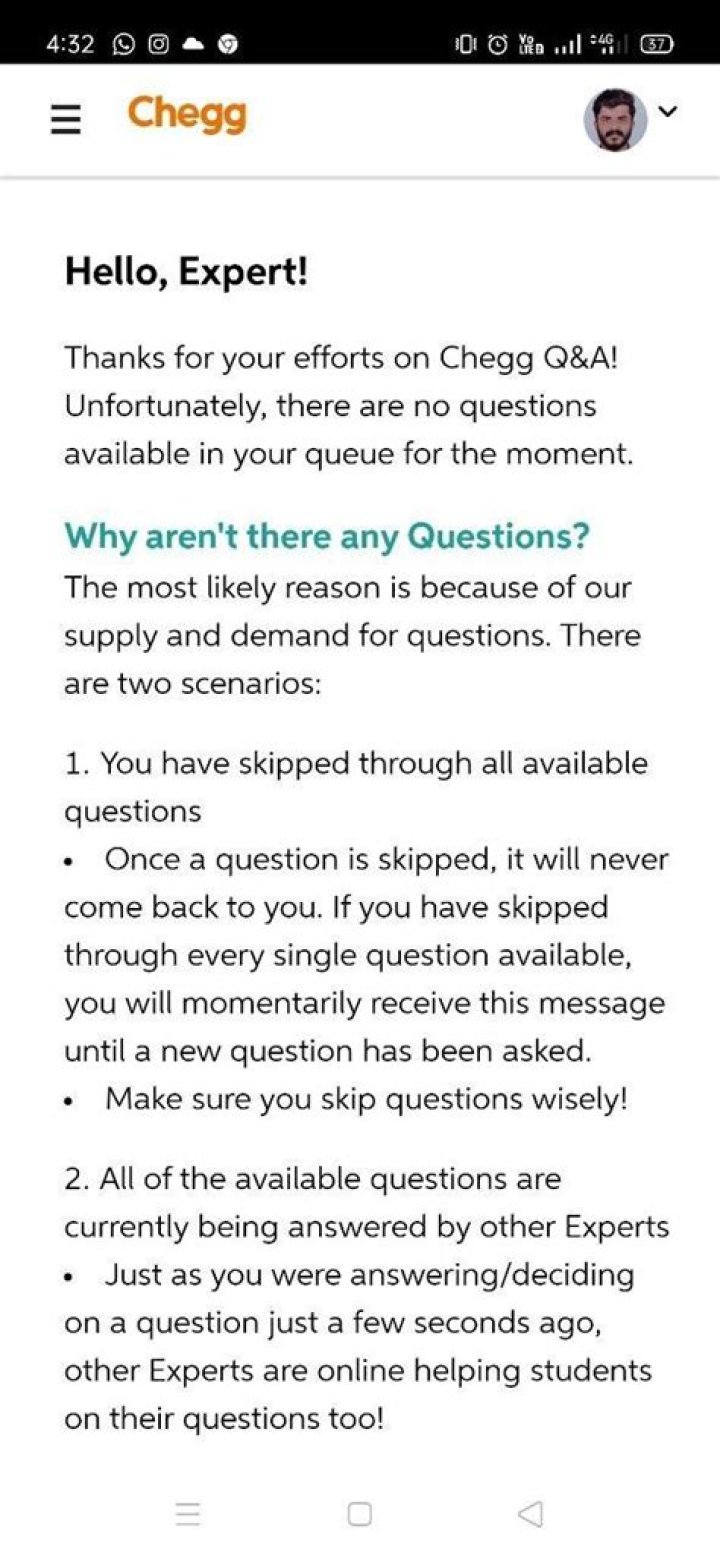Tap the Brave browser shield icon
This screenshot has height=1558, width=720.
228,42
